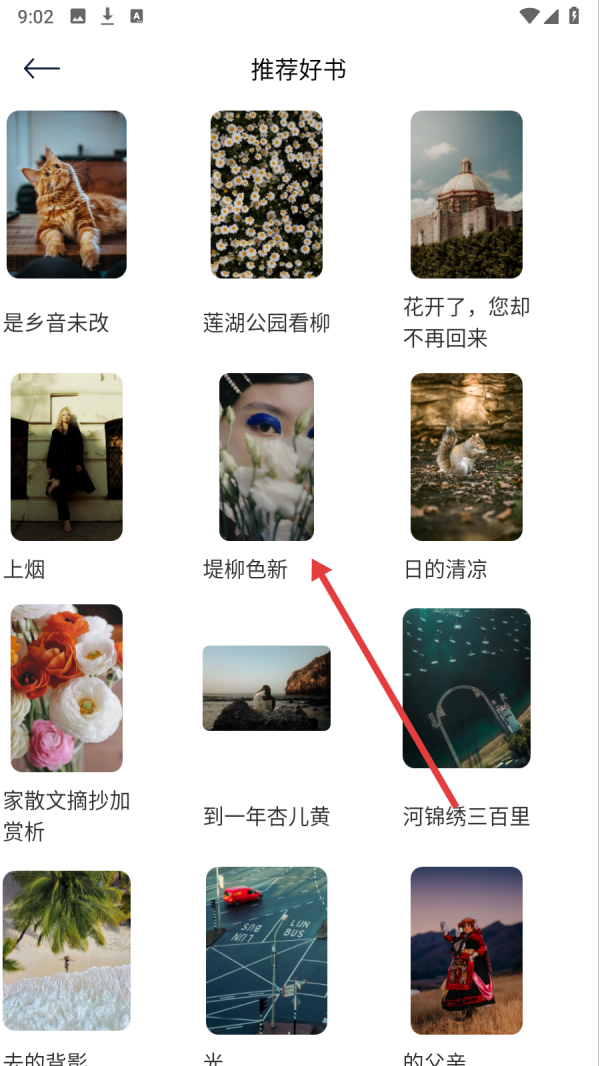Open the book 堤柳色新
This screenshot has width=600, height=1066.
click(x=266, y=457)
